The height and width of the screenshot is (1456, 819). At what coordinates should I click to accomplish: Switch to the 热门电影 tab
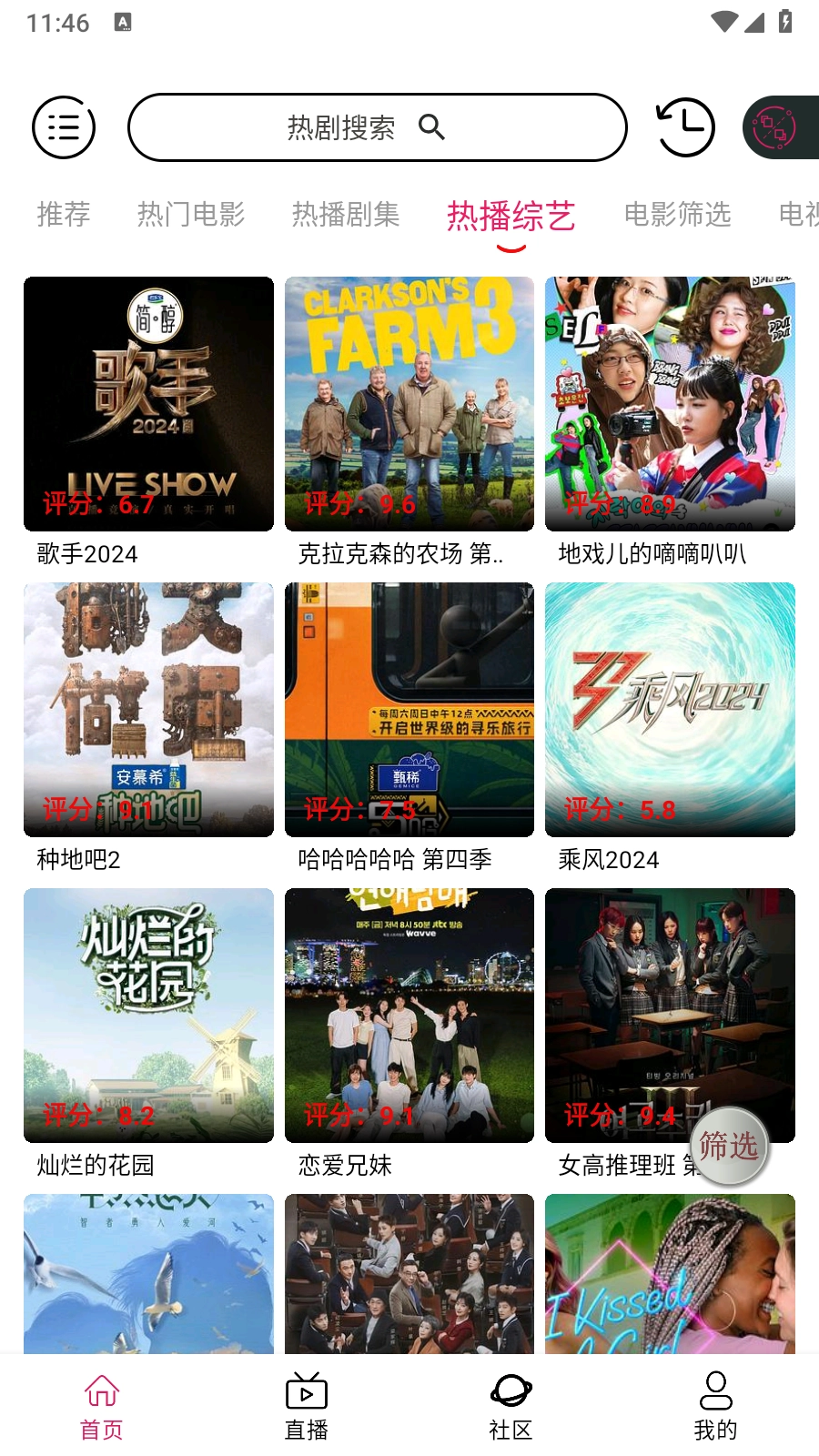click(191, 215)
